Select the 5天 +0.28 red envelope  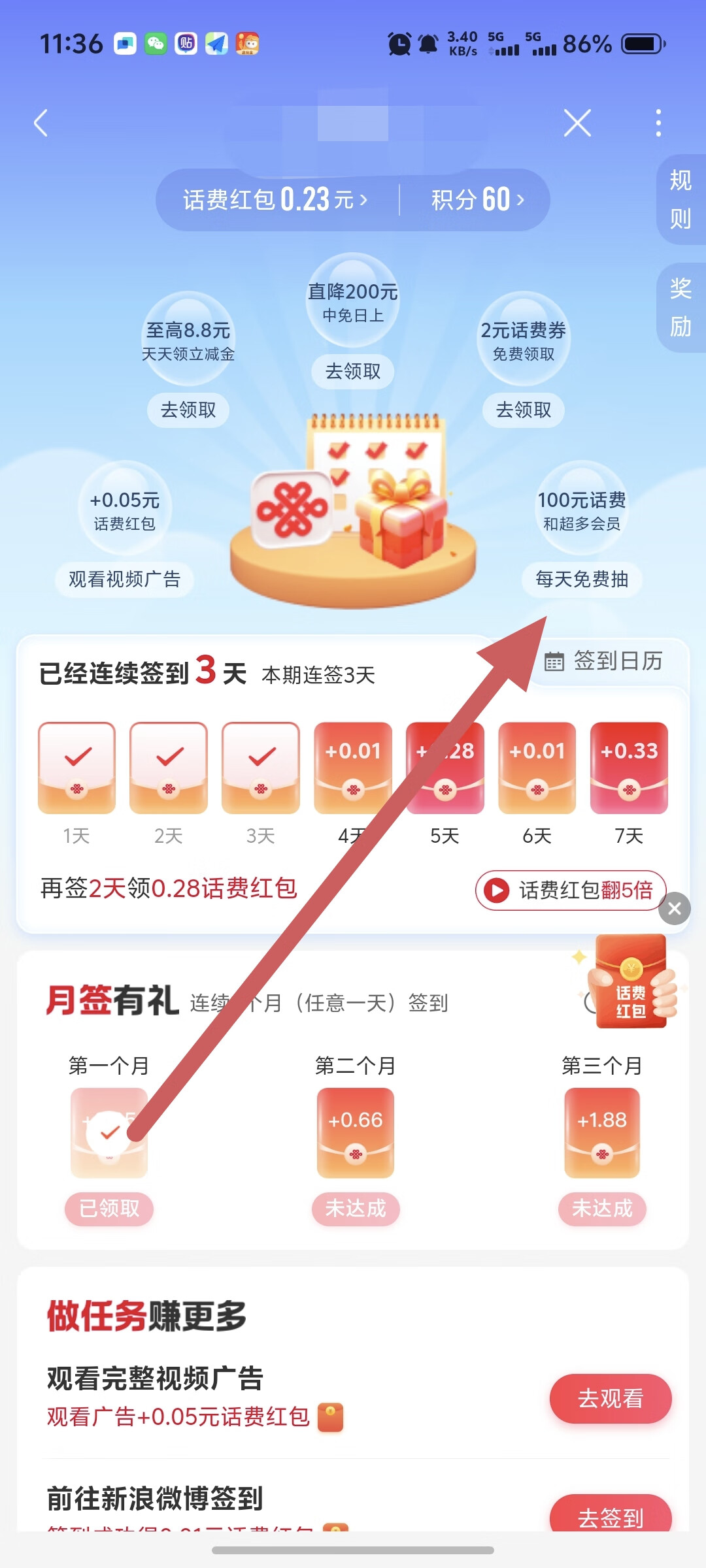click(445, 768)
